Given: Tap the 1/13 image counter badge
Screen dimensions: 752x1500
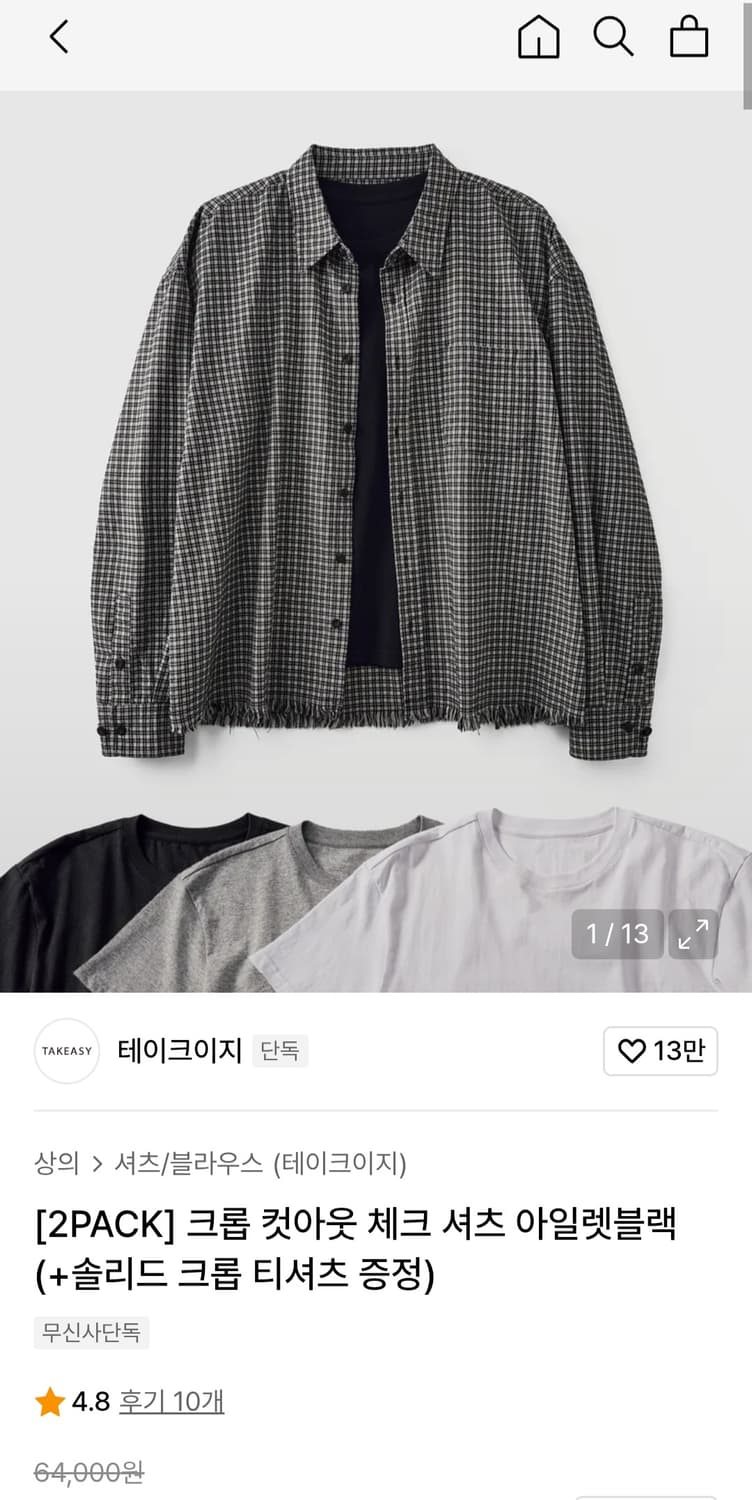Looking at the screenshot, I should pos(617,934).
